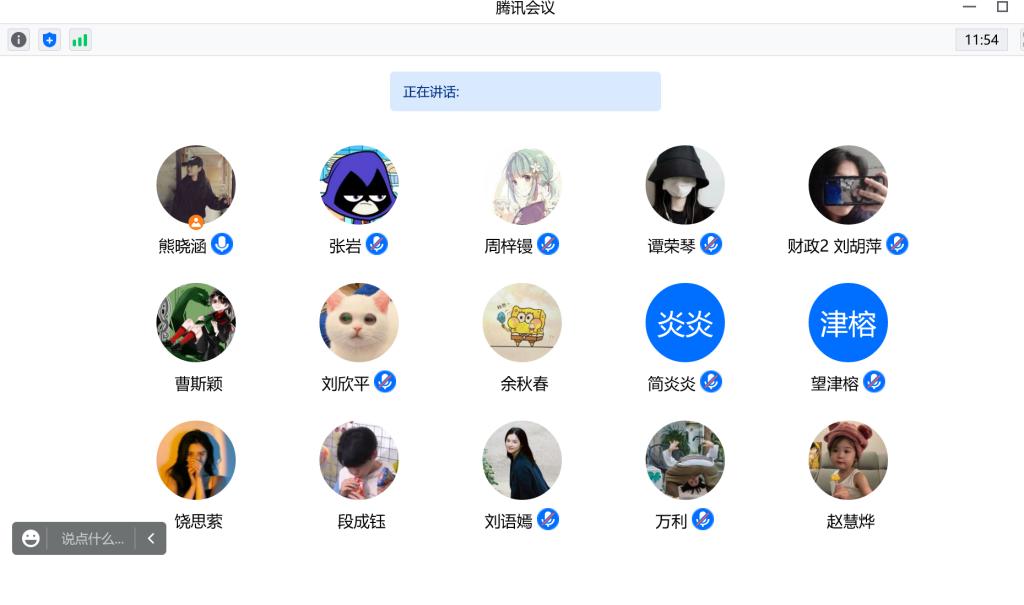Open the emoji reaction picker
1024x605 pixels.
click(x=31, y=538)
